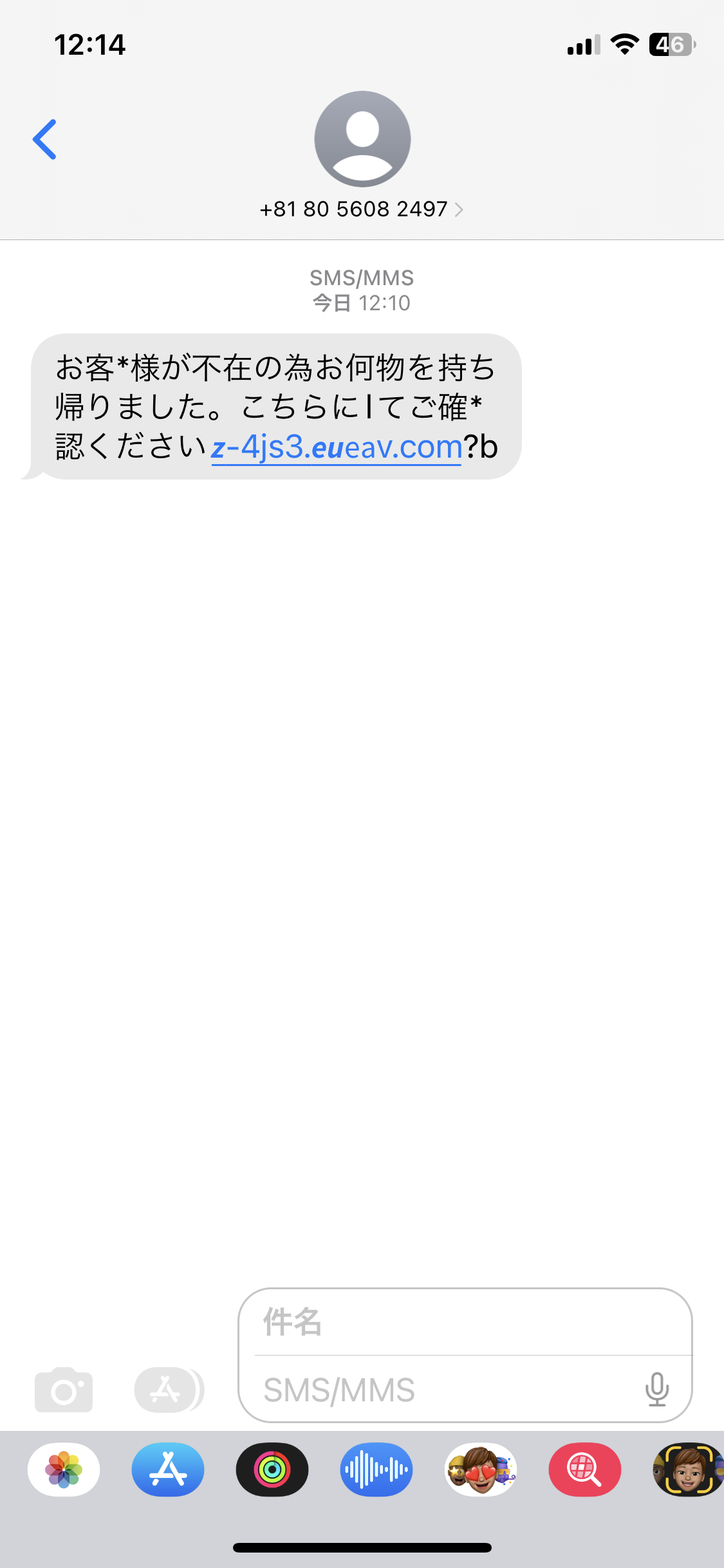
Task: Open contact details for +81 80 5608 2497
Action: click(x=362, y=209)
